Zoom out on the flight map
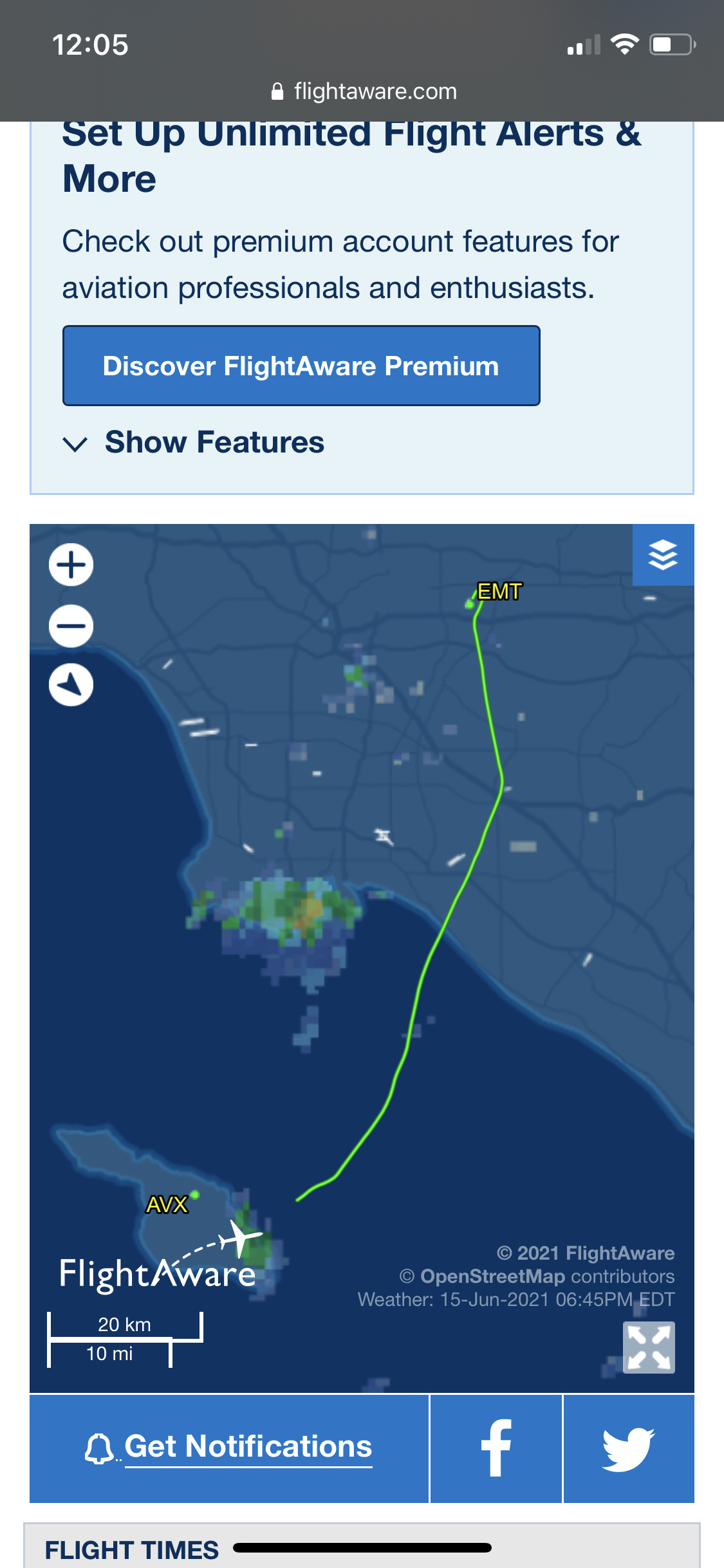724x1568 pixels. (x=71, y=626)
